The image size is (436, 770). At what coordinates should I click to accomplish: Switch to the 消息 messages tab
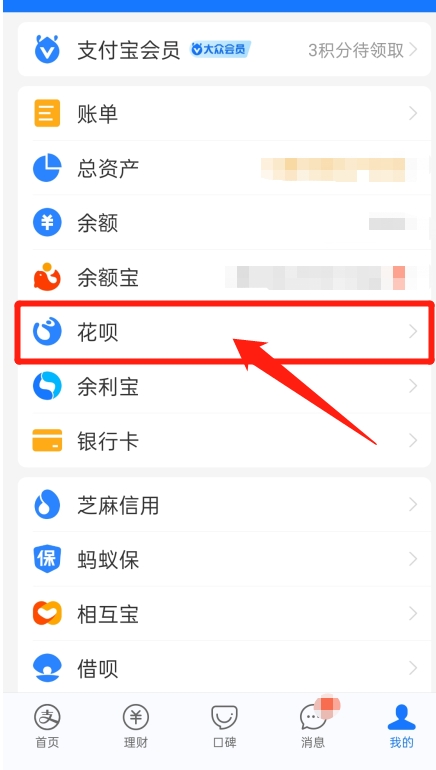pos(313,727)
